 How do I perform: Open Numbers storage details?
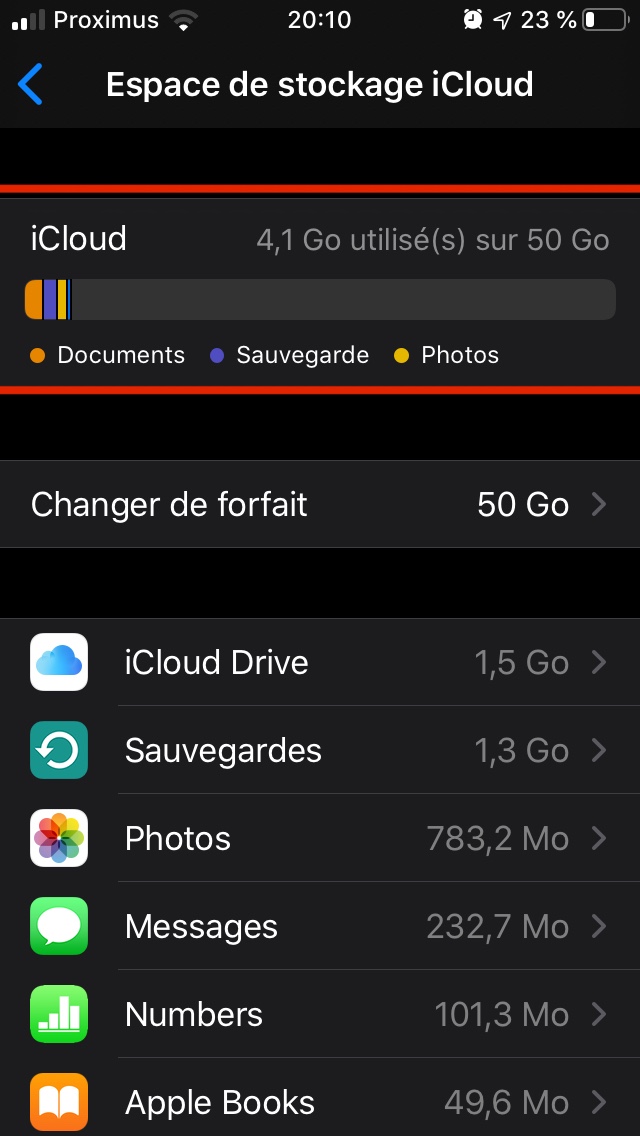point(320,1014)
